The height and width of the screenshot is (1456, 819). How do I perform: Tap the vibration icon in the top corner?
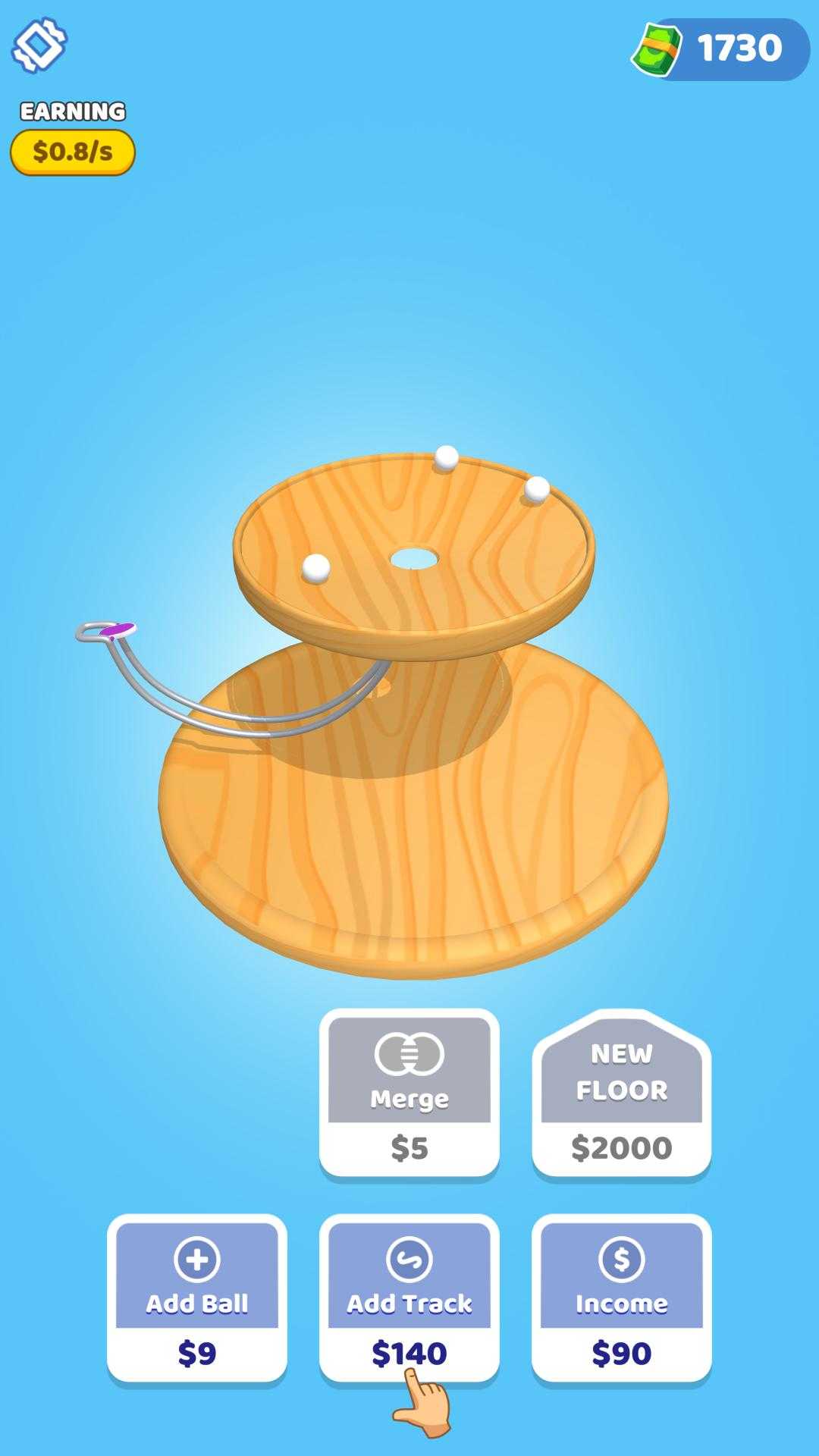coord(39,45)
